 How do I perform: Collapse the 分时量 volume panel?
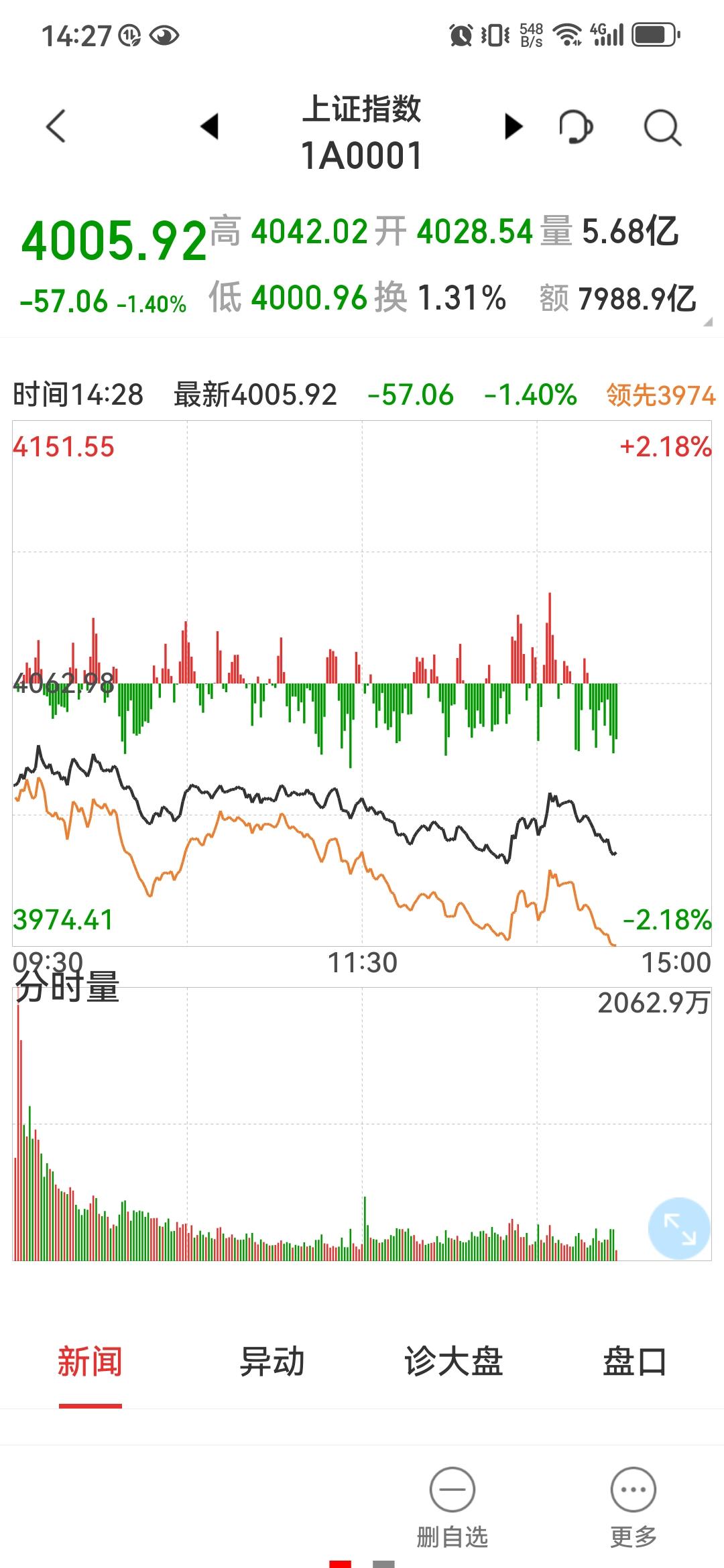click(67, 996)
